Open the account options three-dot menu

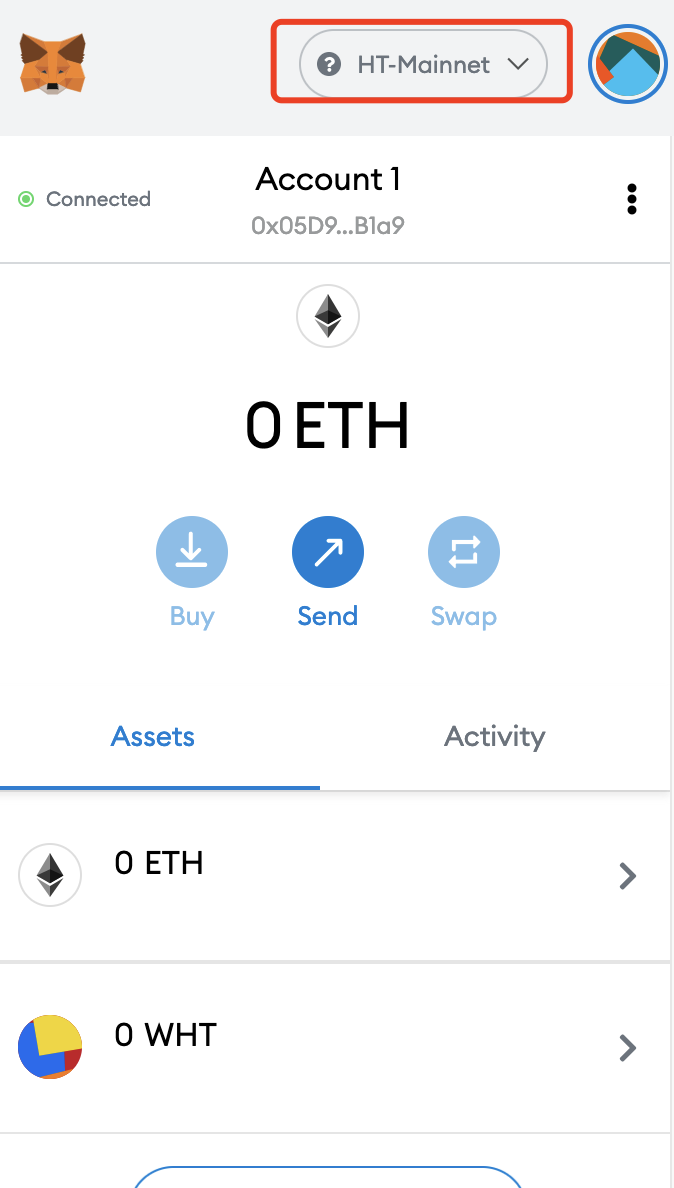point(632,199)
